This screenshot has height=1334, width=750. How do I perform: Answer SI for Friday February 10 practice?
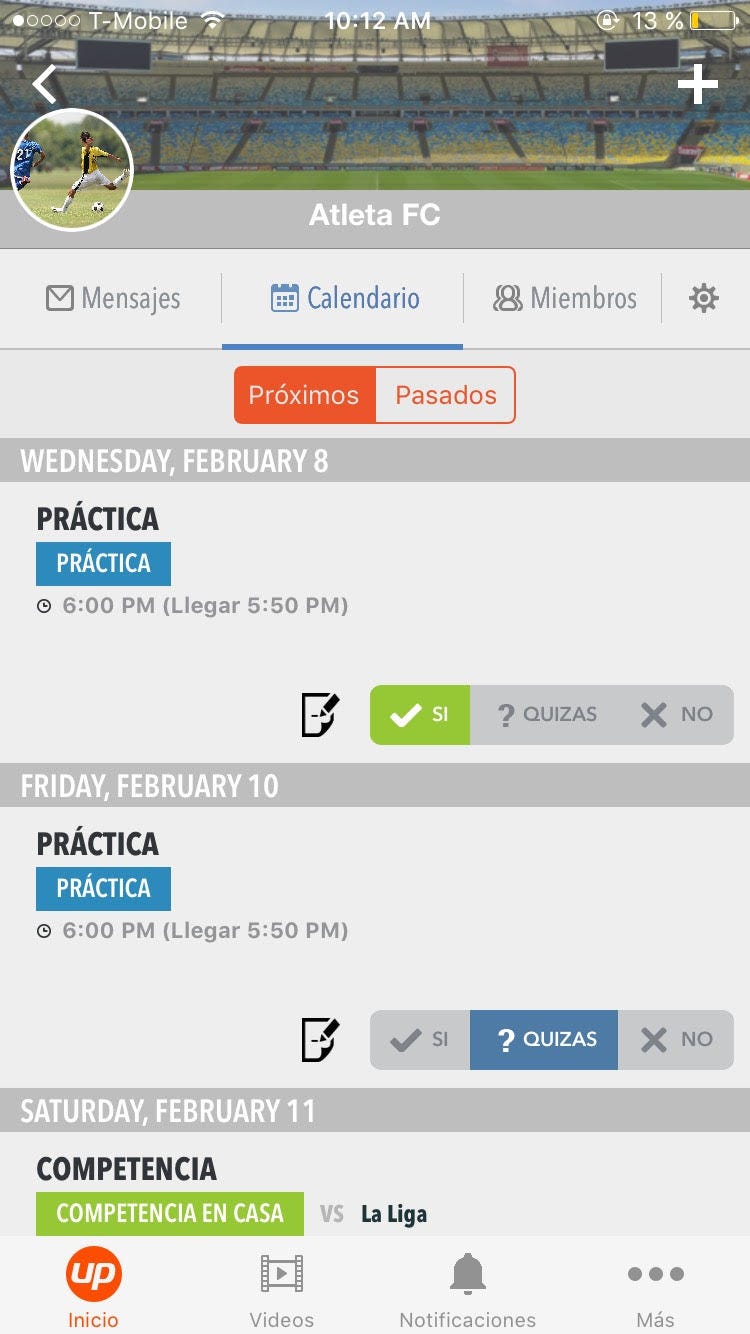[420, 1039]
